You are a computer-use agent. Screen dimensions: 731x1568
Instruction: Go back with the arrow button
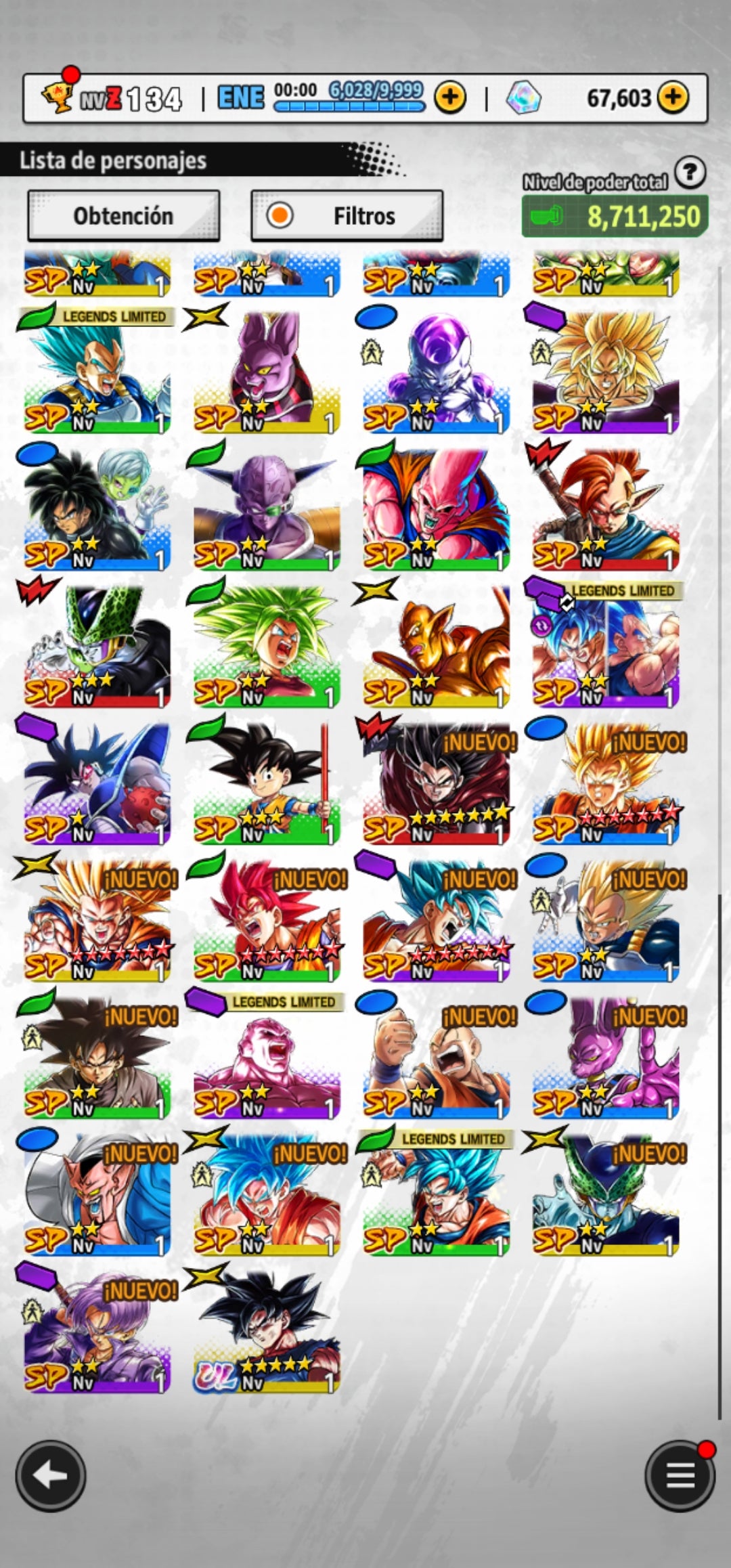tap(51, 1476)
